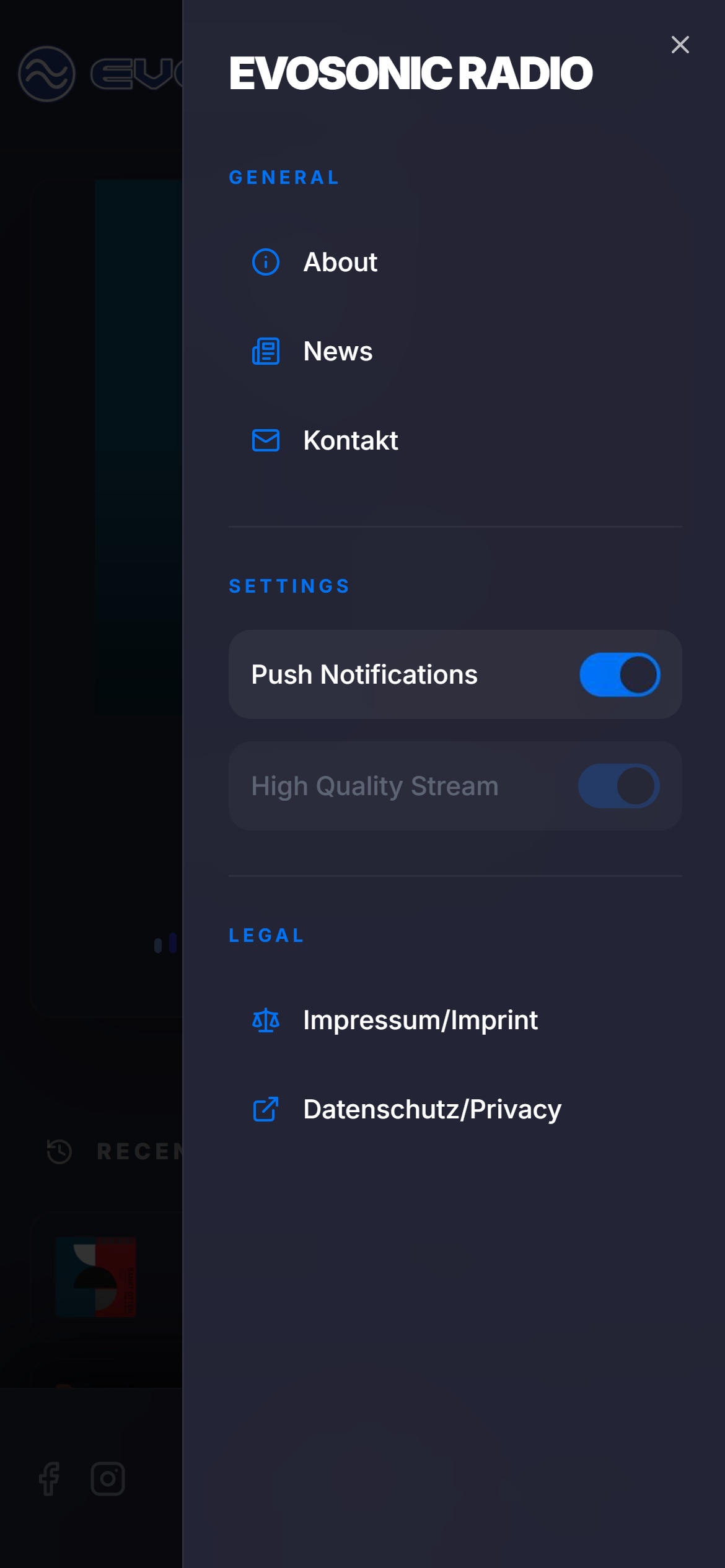This screenshot has height=1568, width=725.
Task: Open the News section
Action: coord(337,351)
